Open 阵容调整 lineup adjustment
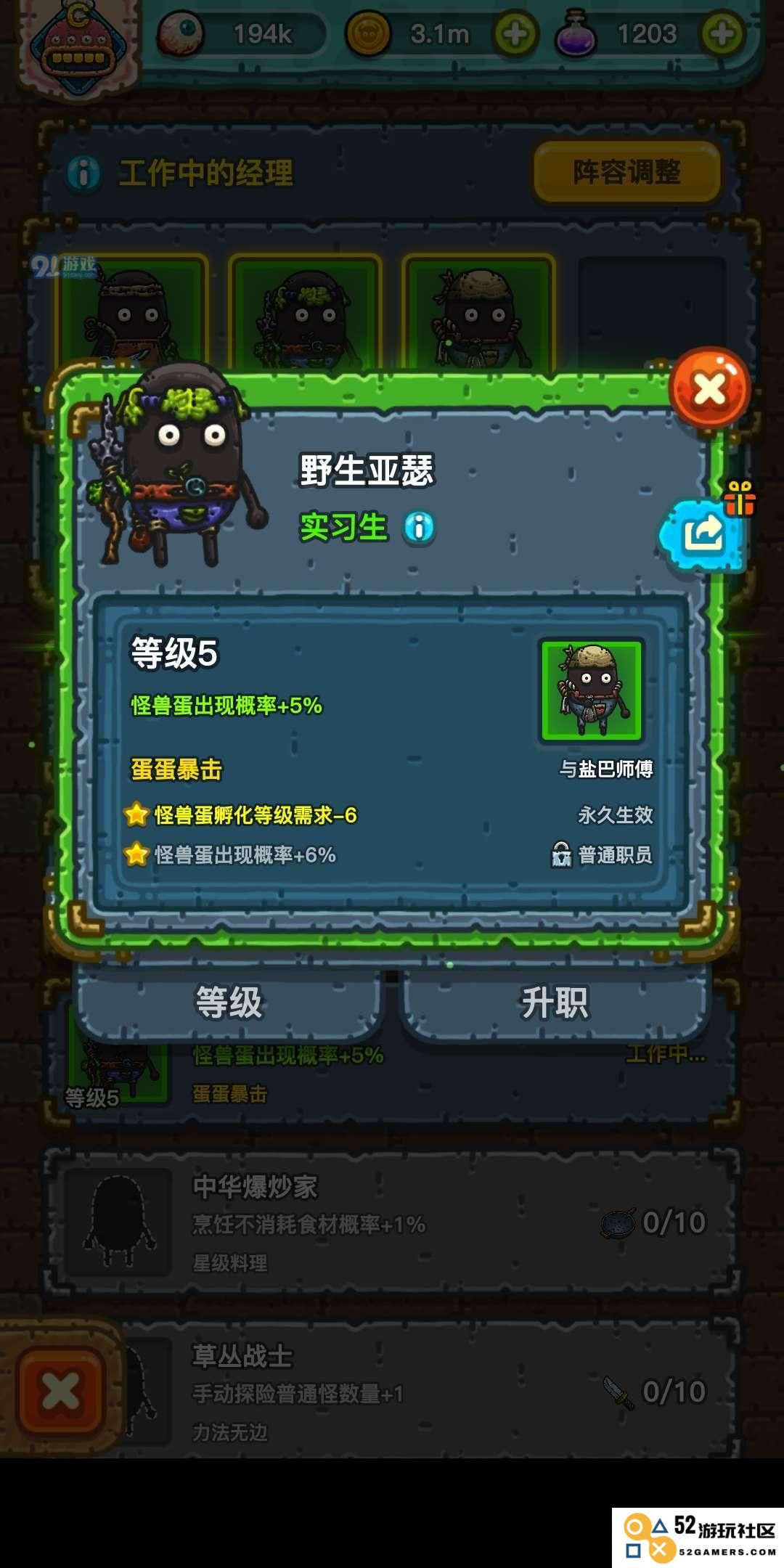 (x=626, y=173)
